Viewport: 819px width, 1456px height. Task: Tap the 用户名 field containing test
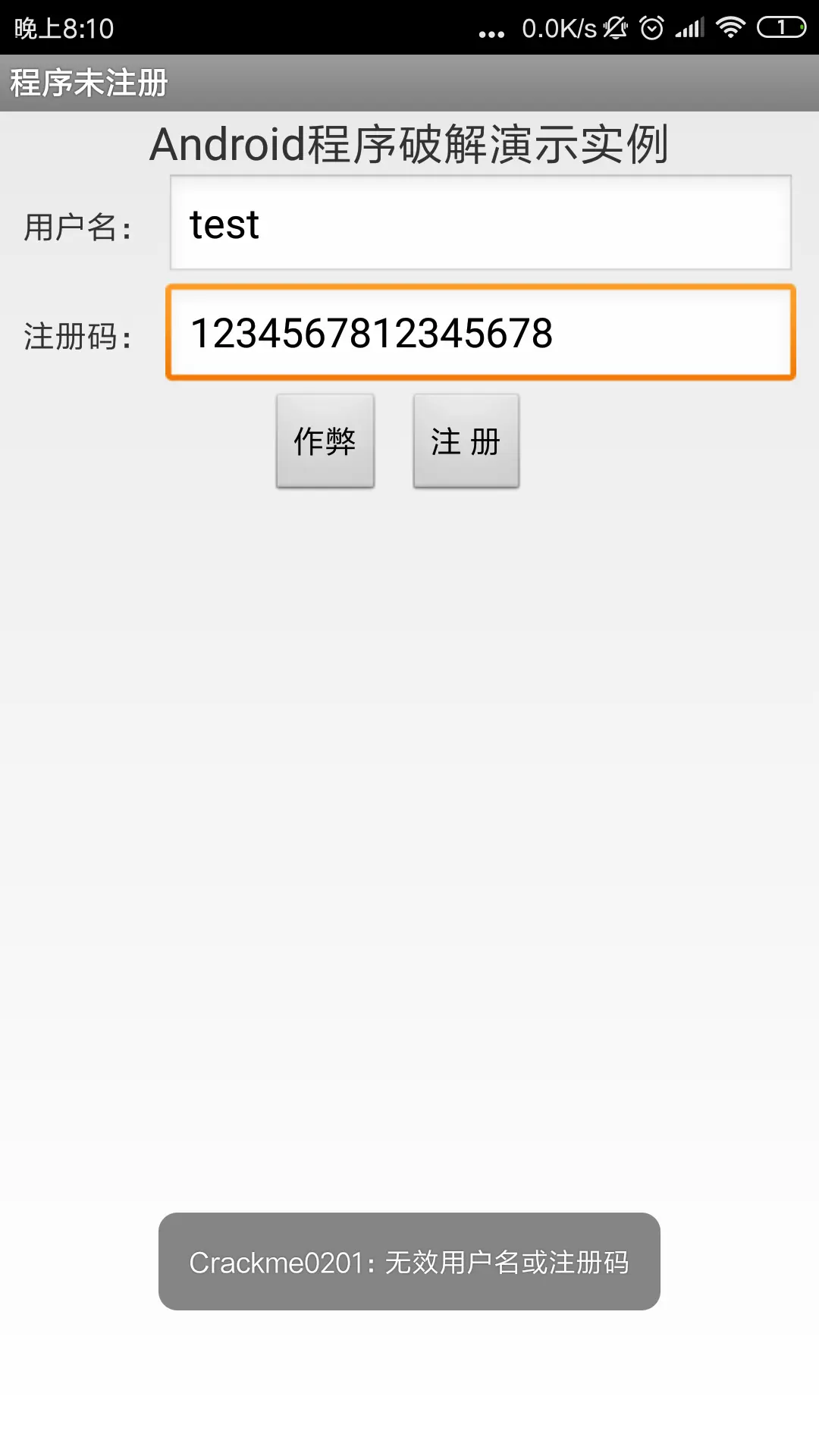pyautogui.click(x=480, y=223)
